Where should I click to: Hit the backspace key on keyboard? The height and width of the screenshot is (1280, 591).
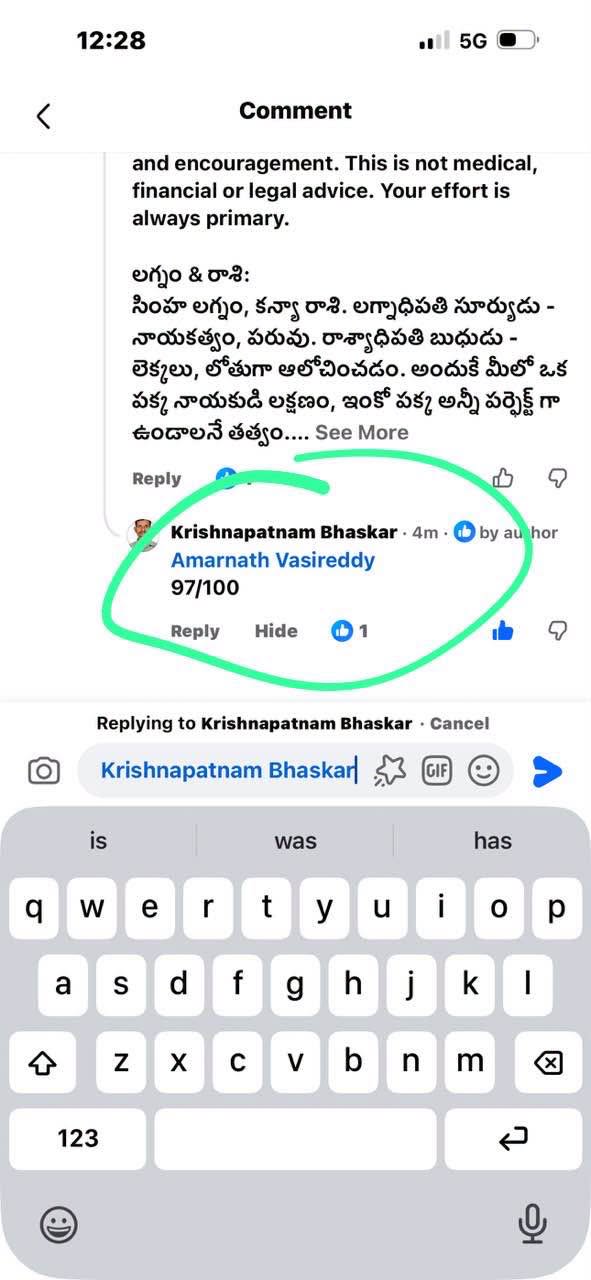548,1062
